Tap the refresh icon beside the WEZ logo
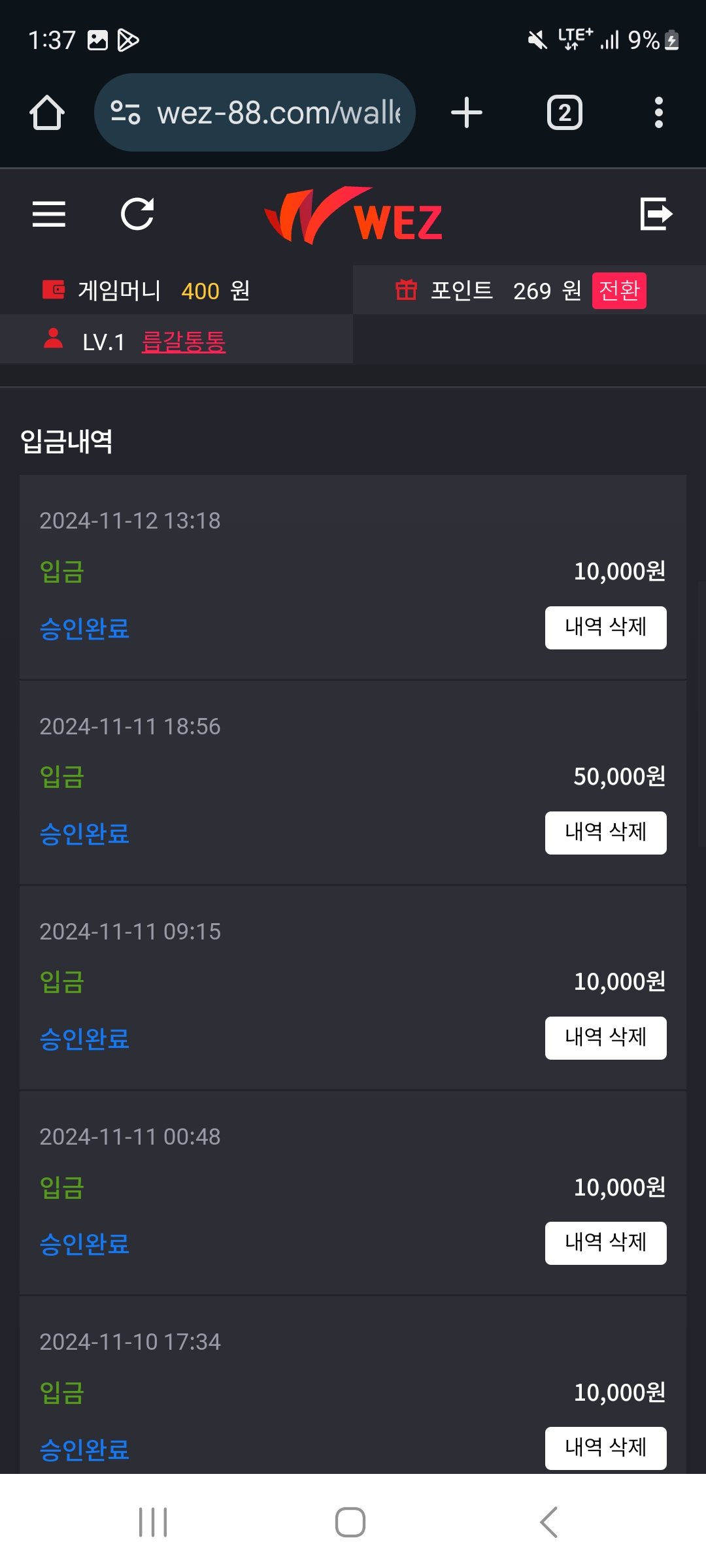706x1568 pixels. (137, 214)
